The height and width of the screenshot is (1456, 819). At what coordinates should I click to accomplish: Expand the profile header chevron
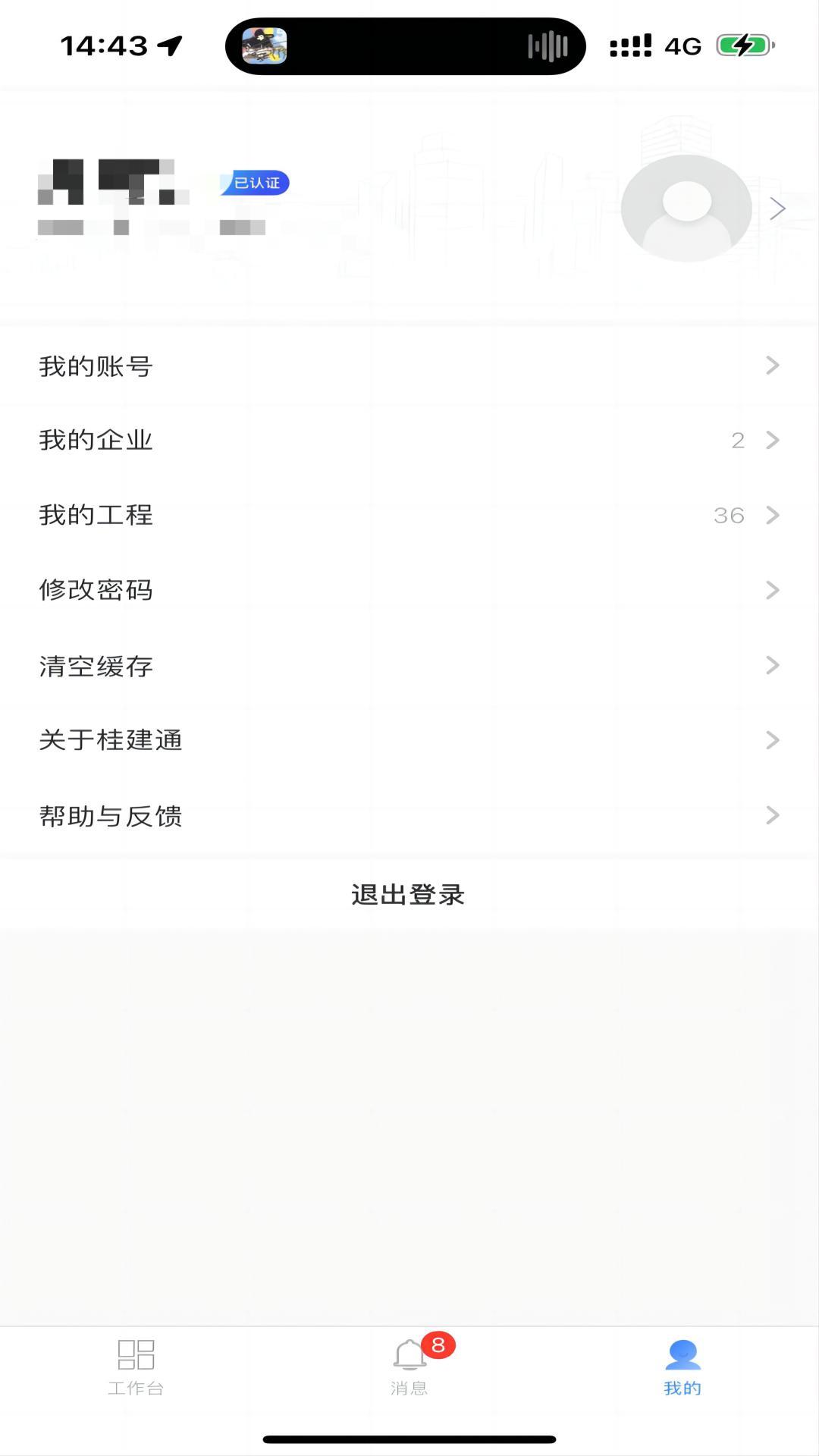pos(777,208)
